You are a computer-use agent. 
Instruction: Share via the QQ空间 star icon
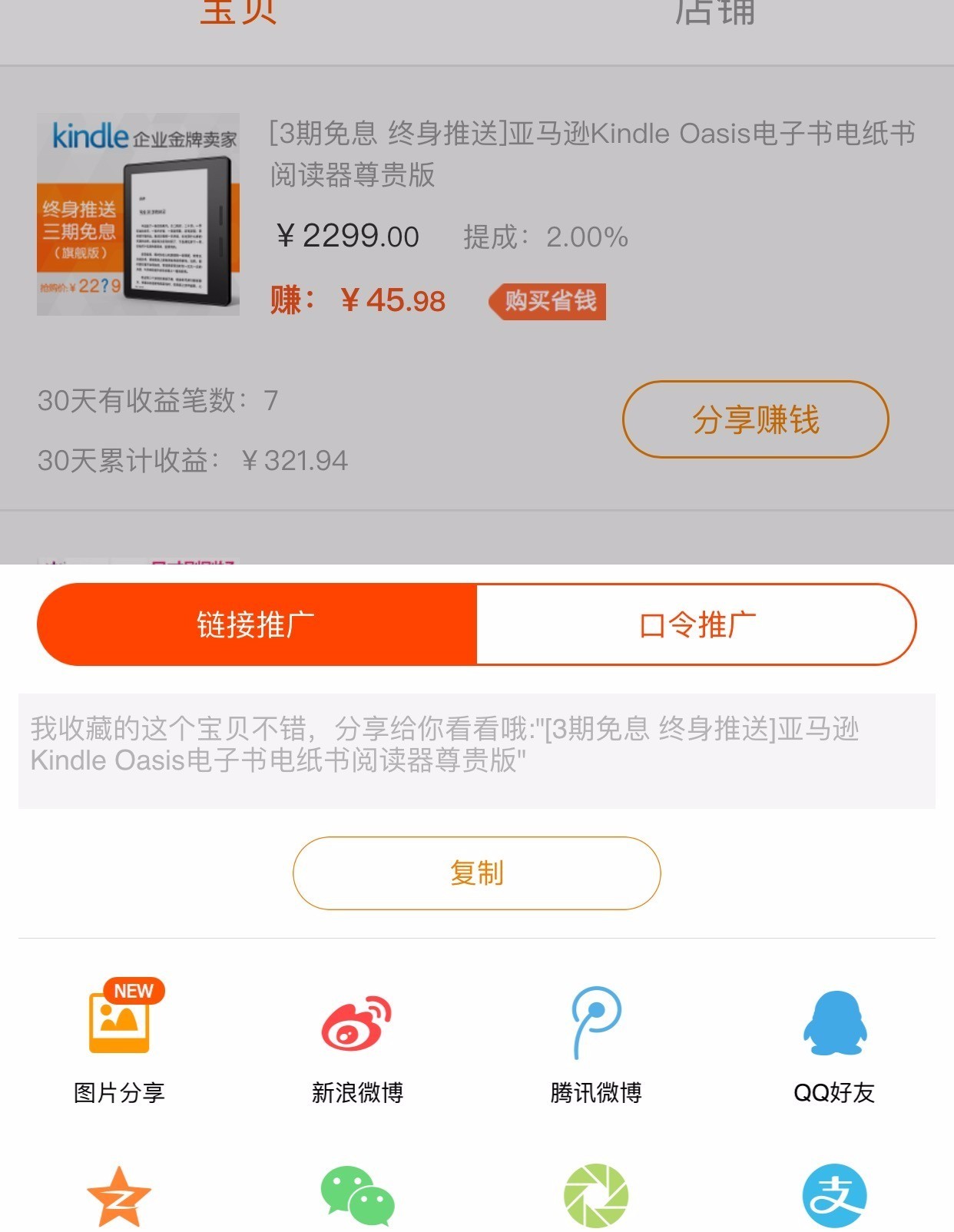tap(120, 1197)
